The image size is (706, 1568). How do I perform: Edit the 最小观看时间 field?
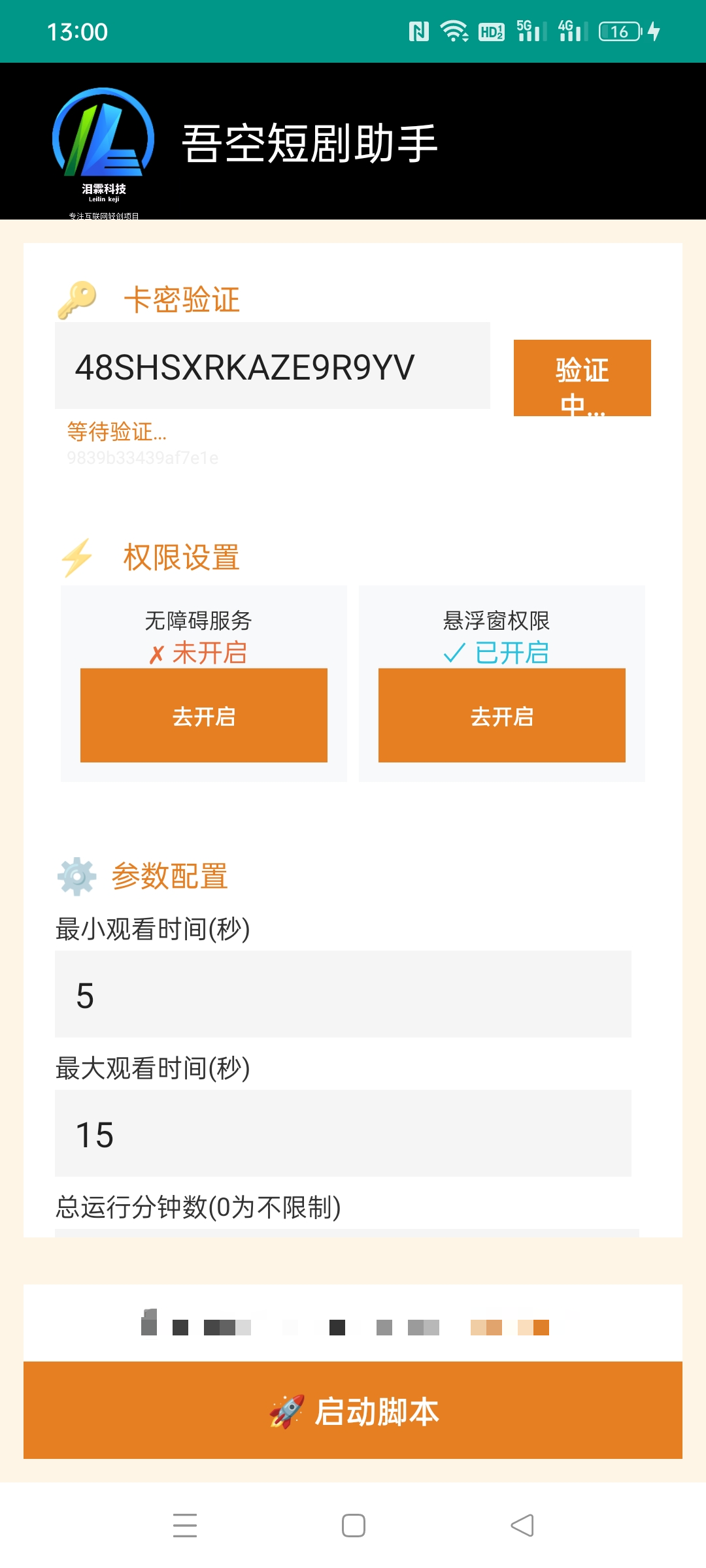tap(343, 994)
